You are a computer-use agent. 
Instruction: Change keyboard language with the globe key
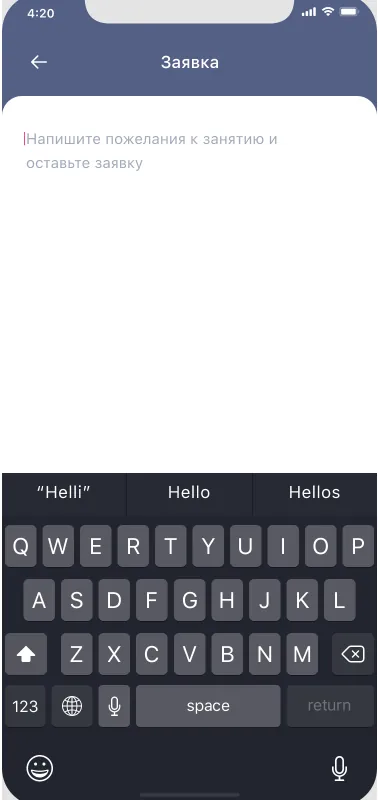[x=72, y=706]
